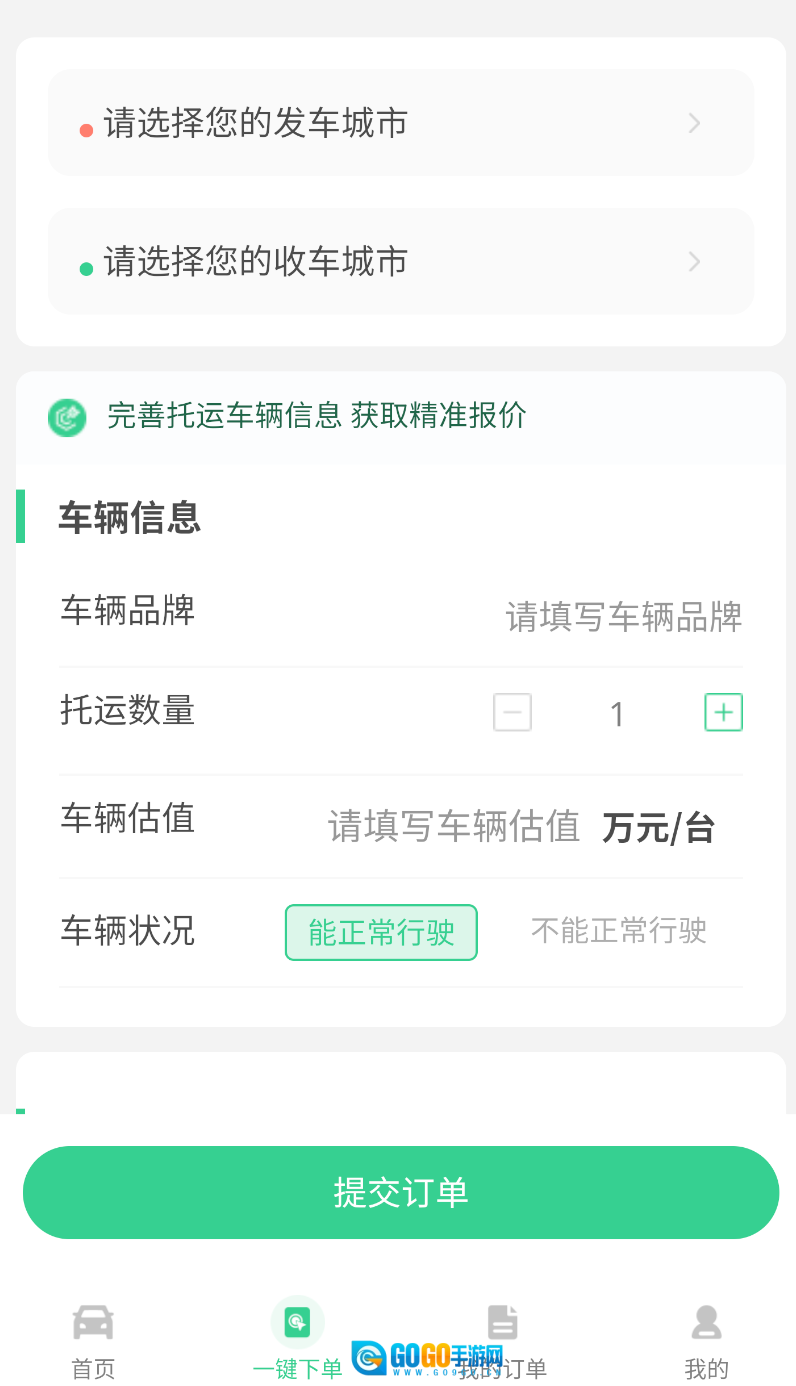796x1386 pixels.
Task: Toggle the 车辆状况 option to drivable
Action: pyautogui.click(x=381, y=931)
